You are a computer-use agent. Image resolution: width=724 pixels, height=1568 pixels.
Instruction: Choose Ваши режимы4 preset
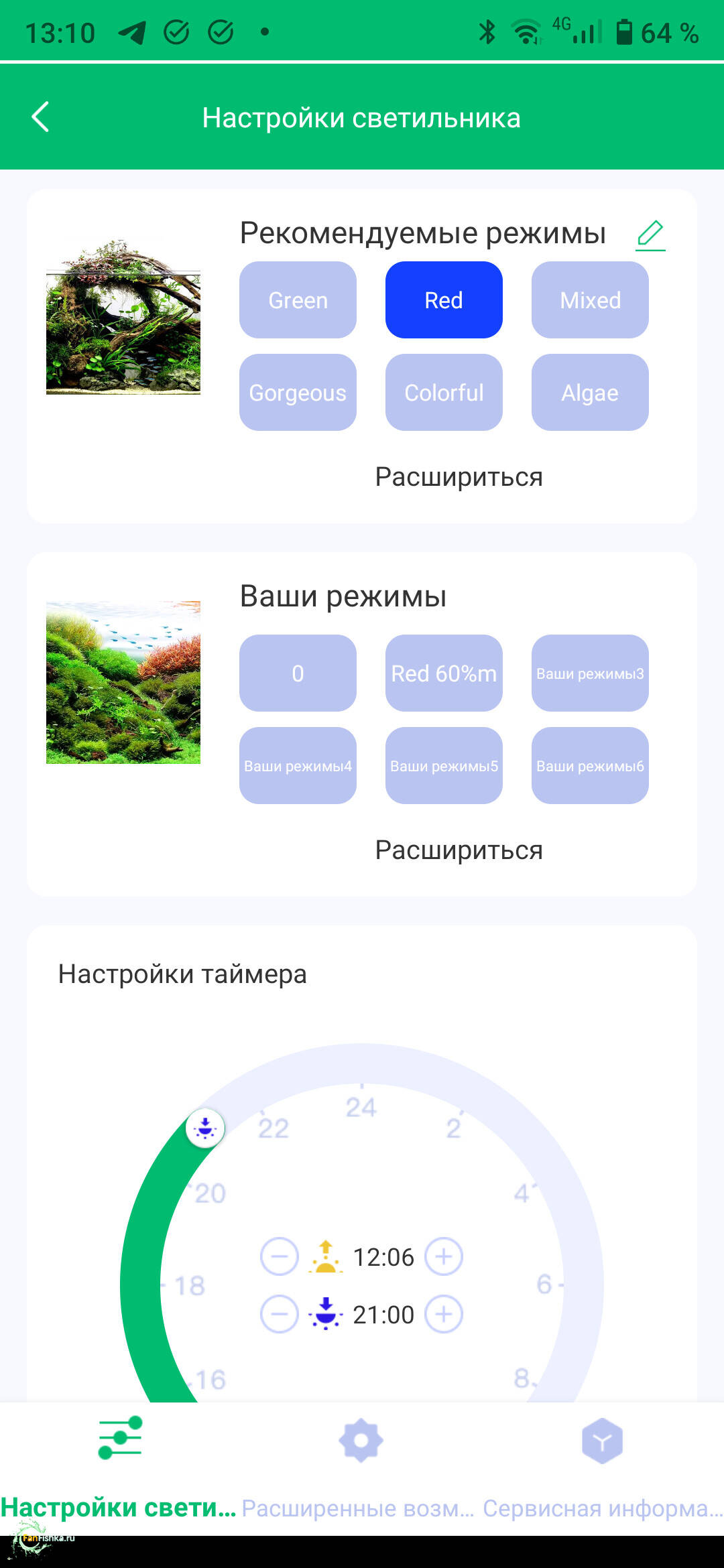[x=298, y=766]
